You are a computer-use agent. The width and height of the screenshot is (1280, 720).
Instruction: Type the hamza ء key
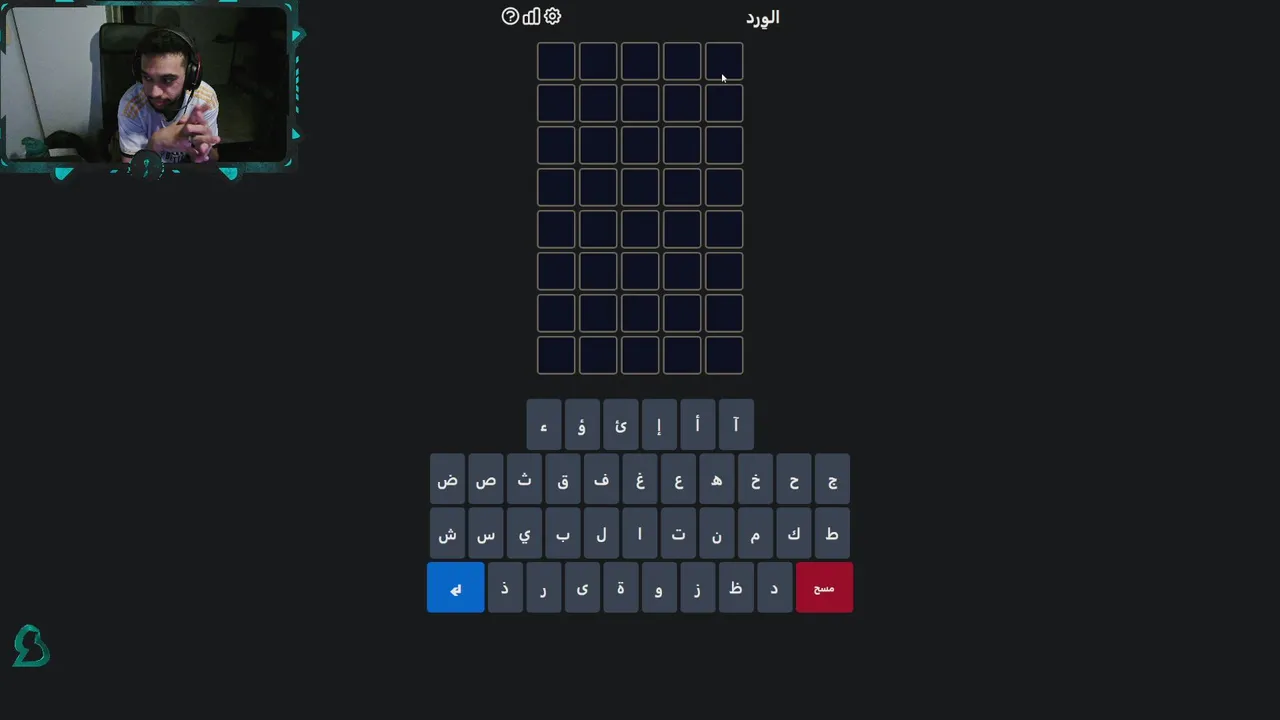pyautogui.click(x=543, y=426)
